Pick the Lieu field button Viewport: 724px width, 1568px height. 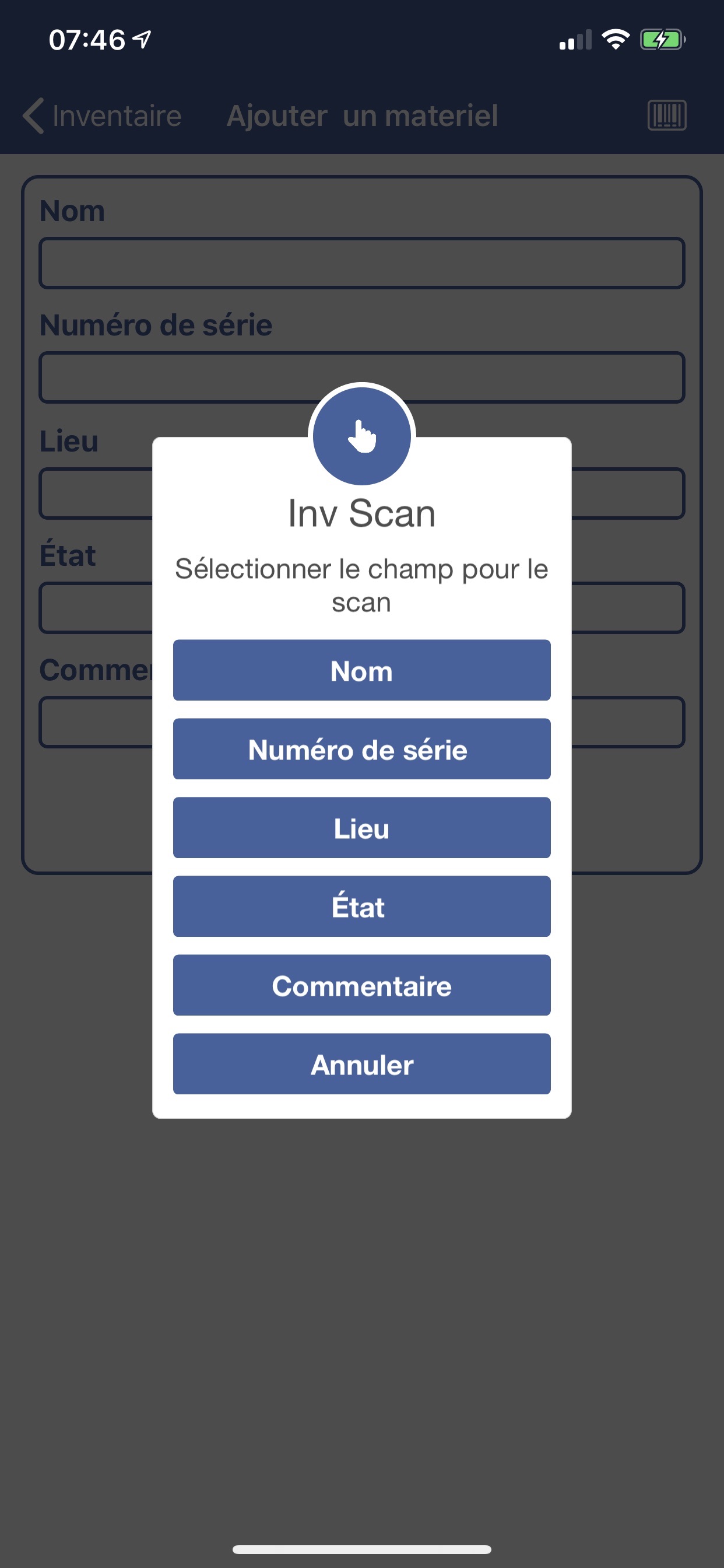pos(361,828)
